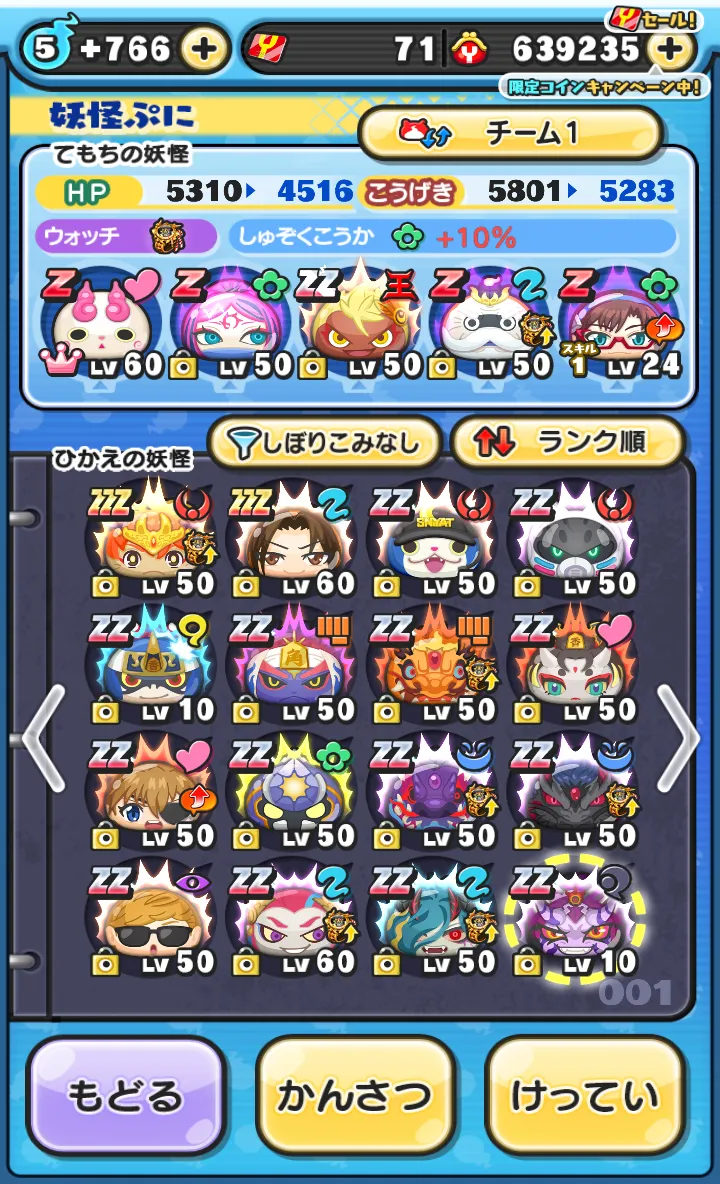Open the しぼりこみなし filter button
Screen dimensions: 720x1184
(x=325, y=442)
